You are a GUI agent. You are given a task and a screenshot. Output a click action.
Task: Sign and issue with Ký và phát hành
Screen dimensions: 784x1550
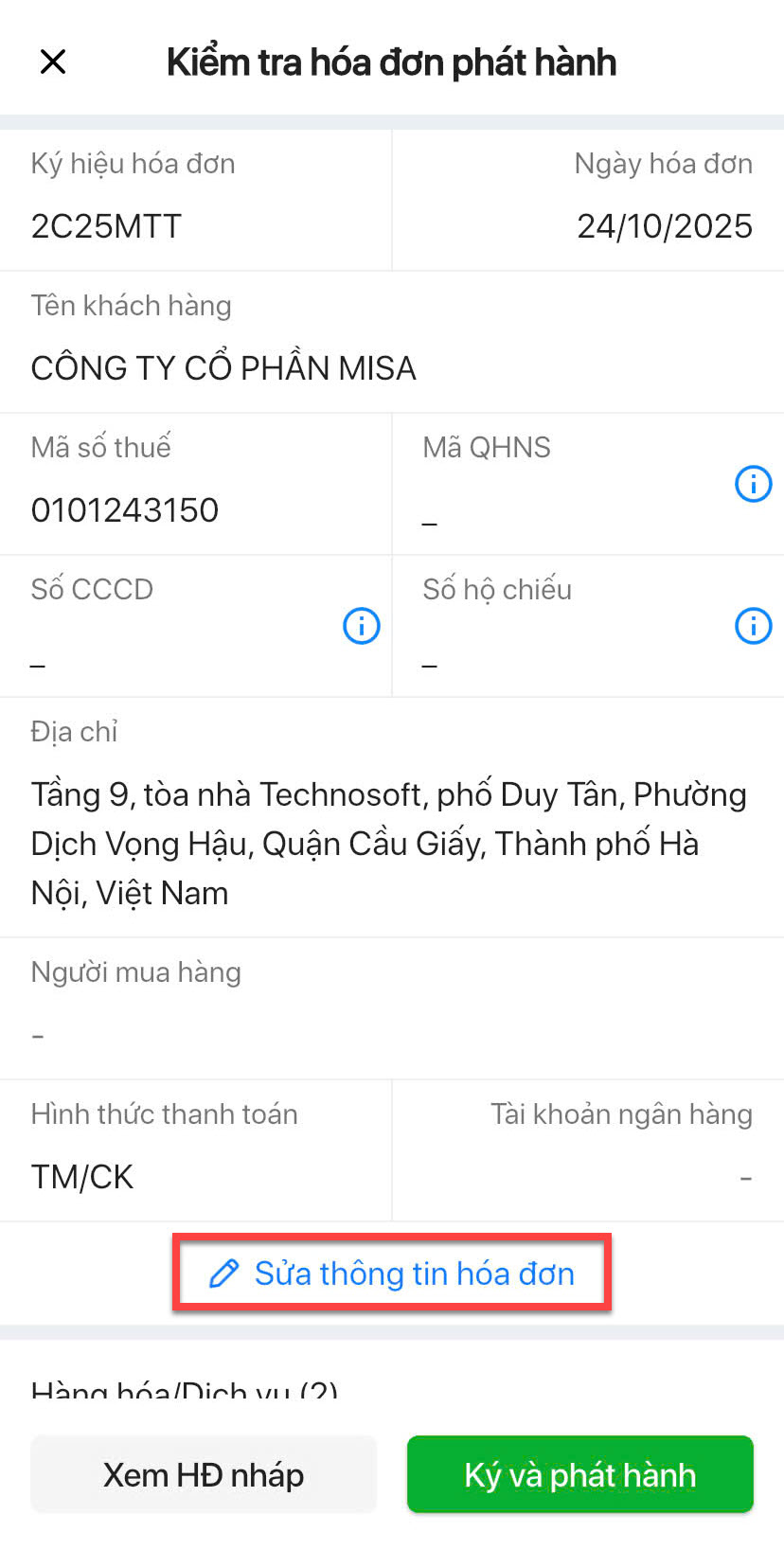[579, 1474]
